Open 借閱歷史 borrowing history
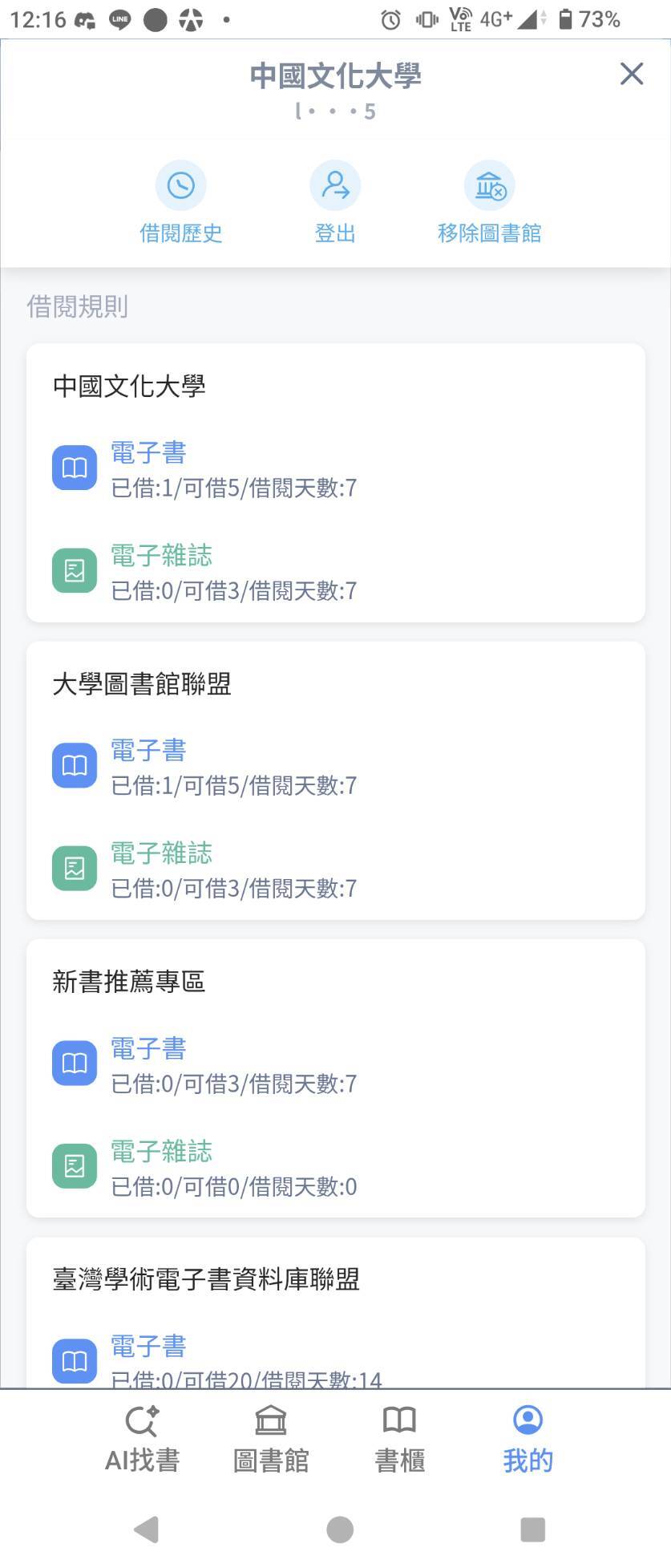Screen dimensions: 671x1568 [x=181, y=201]
